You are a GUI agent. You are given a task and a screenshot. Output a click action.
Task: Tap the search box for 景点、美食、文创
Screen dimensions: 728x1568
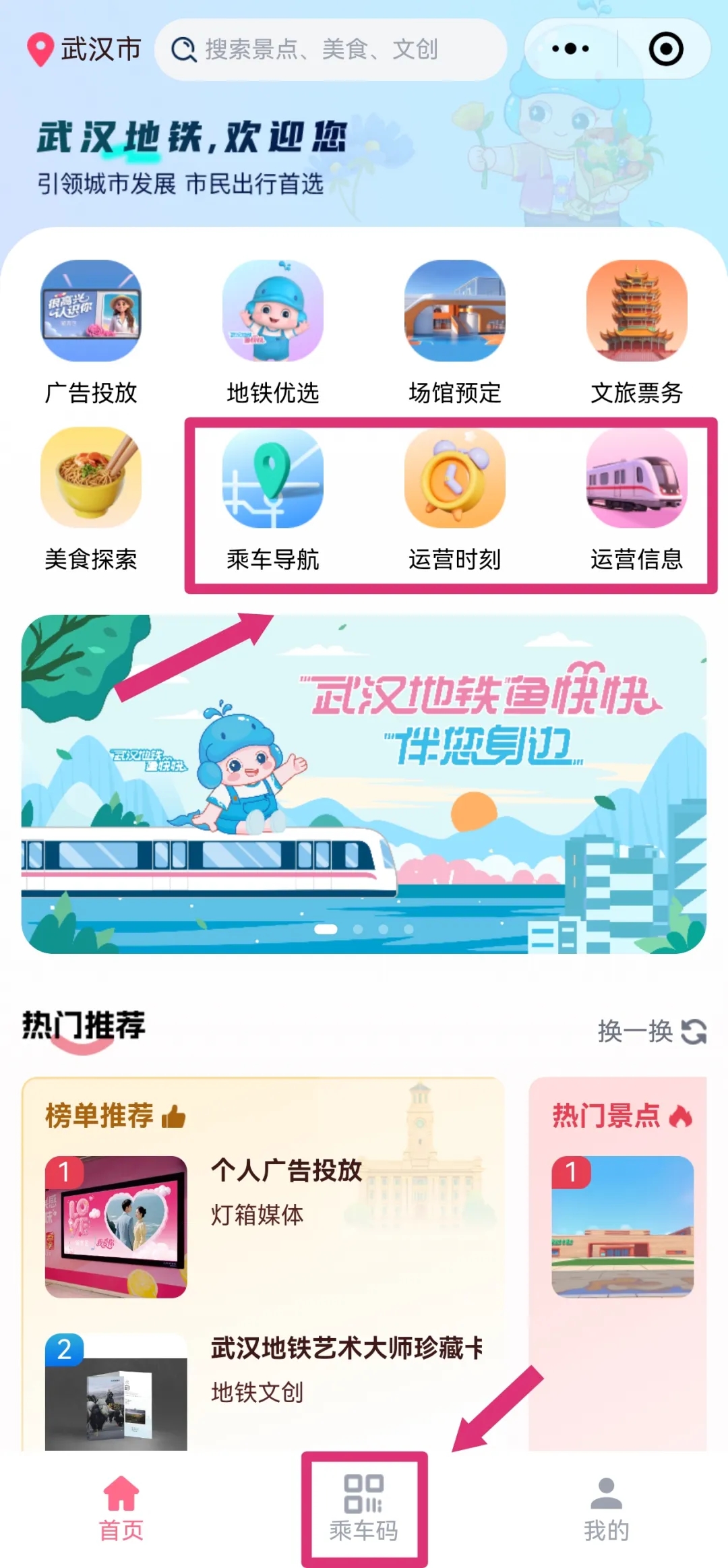330,49
